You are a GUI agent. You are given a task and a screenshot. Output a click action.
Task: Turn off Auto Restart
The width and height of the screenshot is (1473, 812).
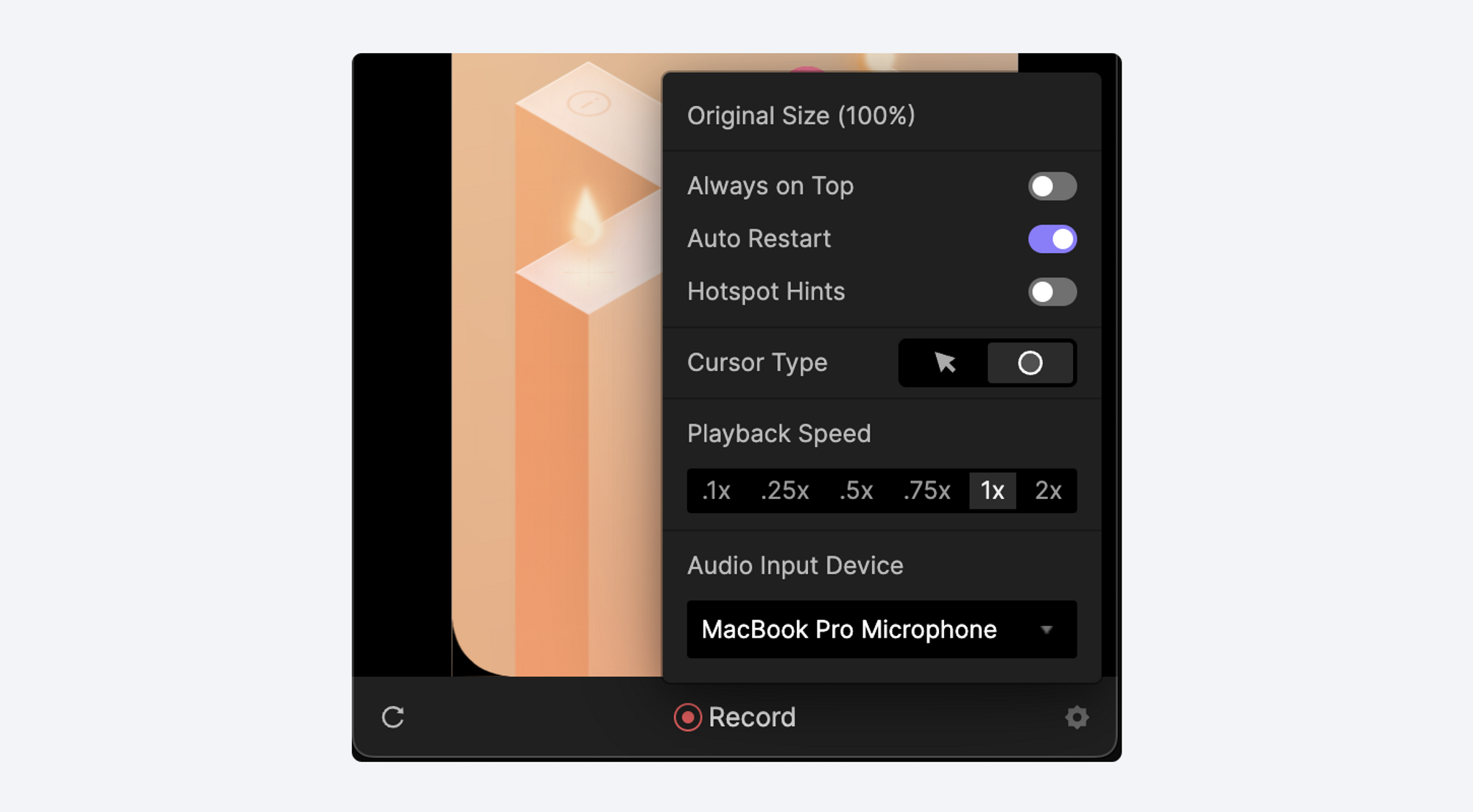[1052, 239]
